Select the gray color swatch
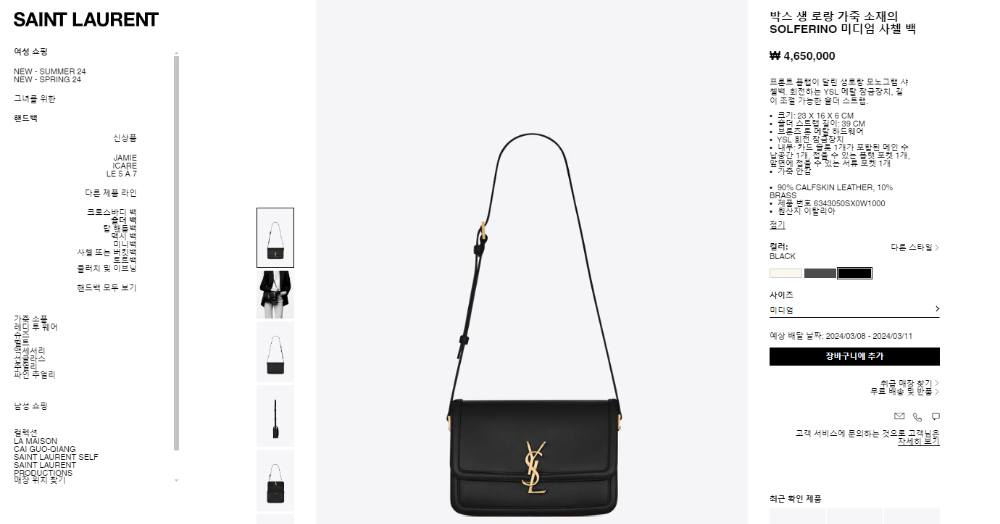This screenshot has width=1000, height=524. point(820,273)
